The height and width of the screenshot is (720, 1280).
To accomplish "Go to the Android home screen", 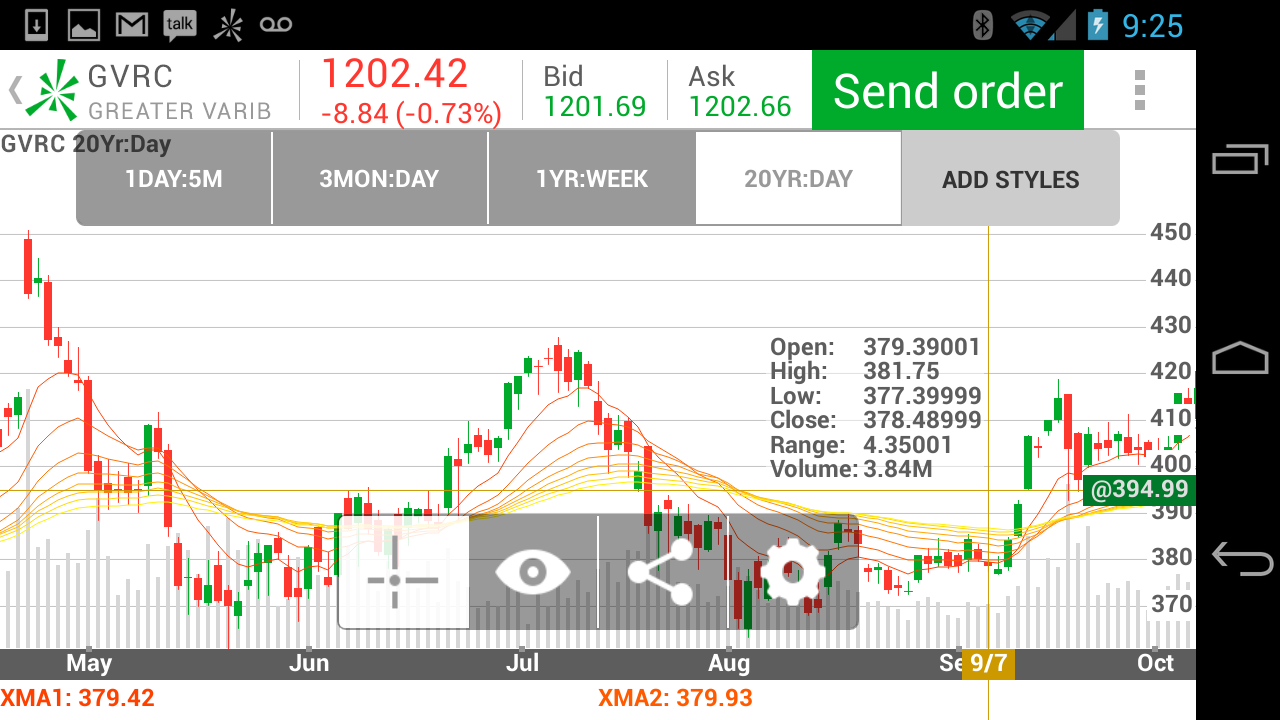I will pos(1239,358).
